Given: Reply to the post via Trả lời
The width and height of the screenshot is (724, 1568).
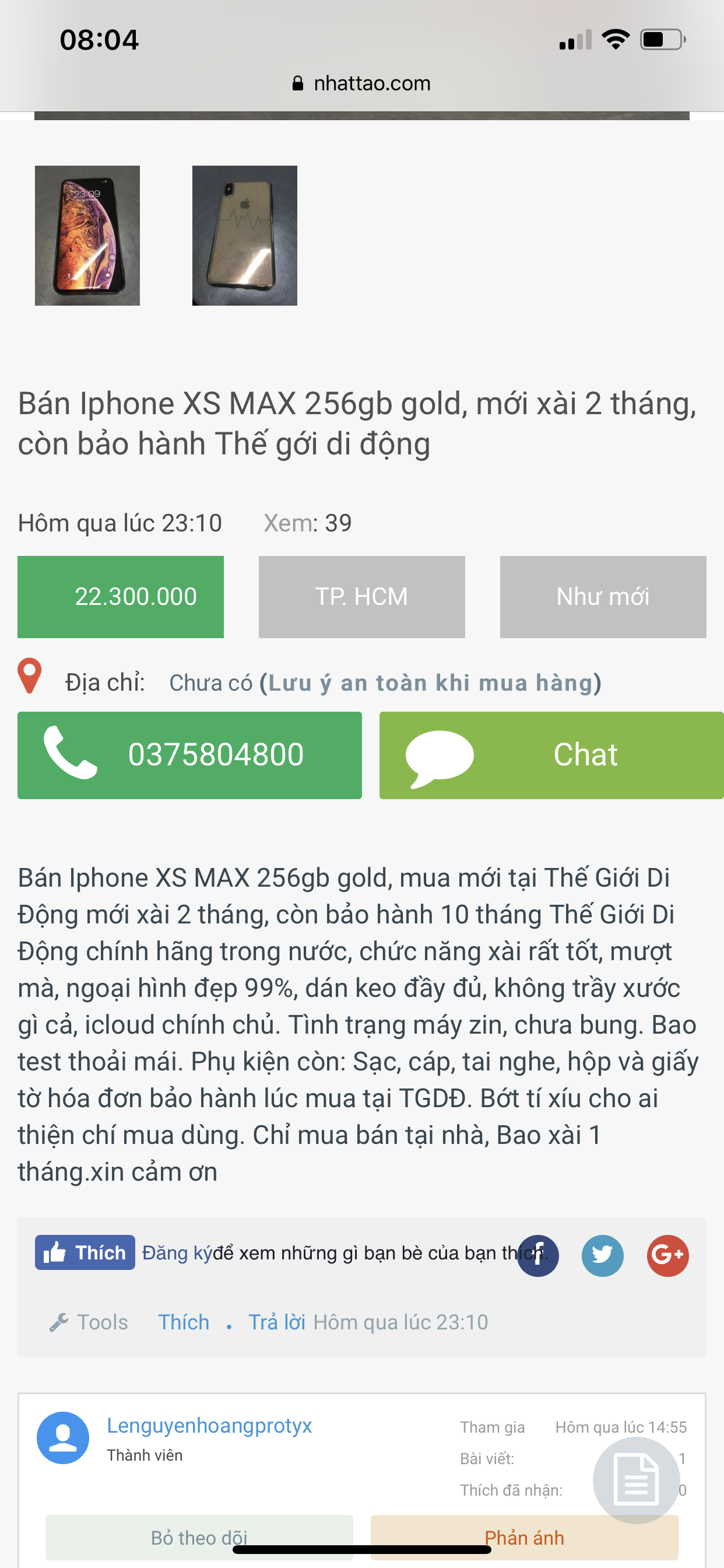Looking at the screenshot, I should coord(276,1322).
